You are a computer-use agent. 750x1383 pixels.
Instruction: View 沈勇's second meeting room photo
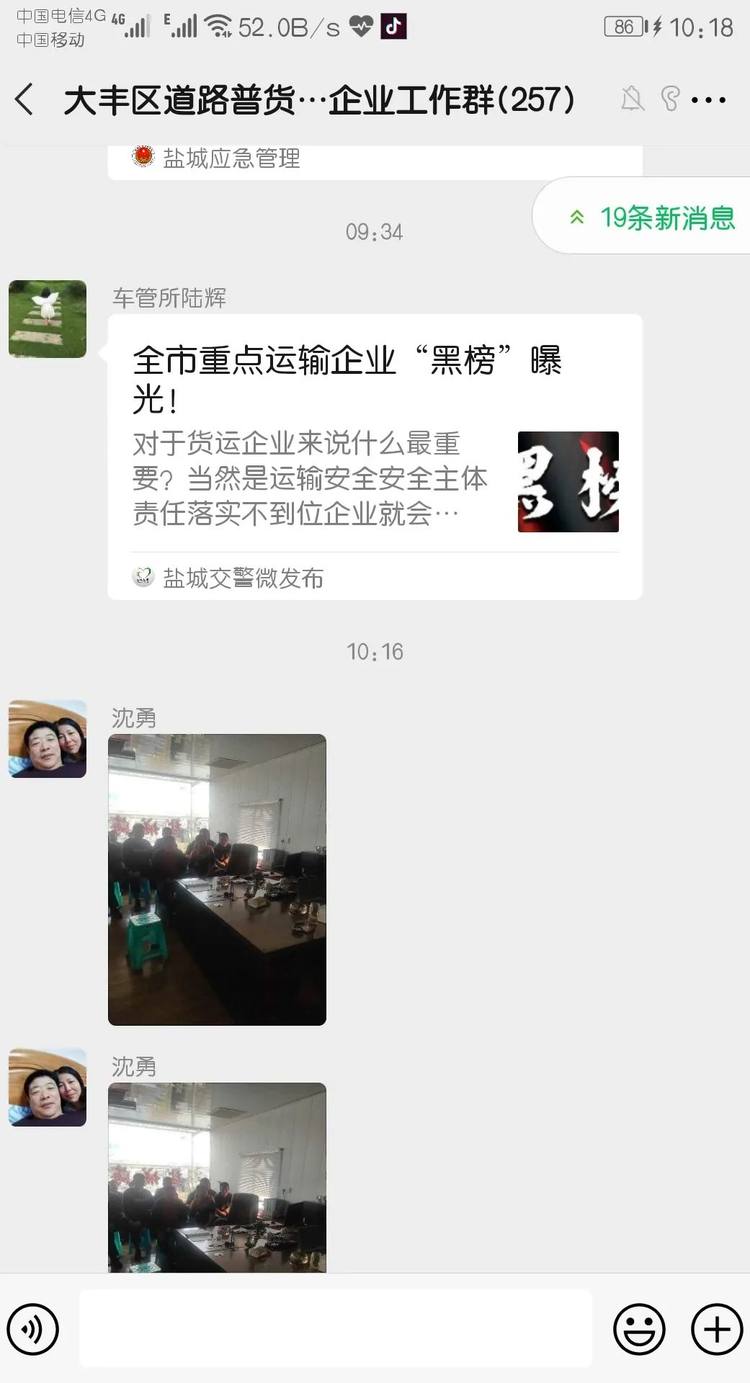(x=217, y=1176)
